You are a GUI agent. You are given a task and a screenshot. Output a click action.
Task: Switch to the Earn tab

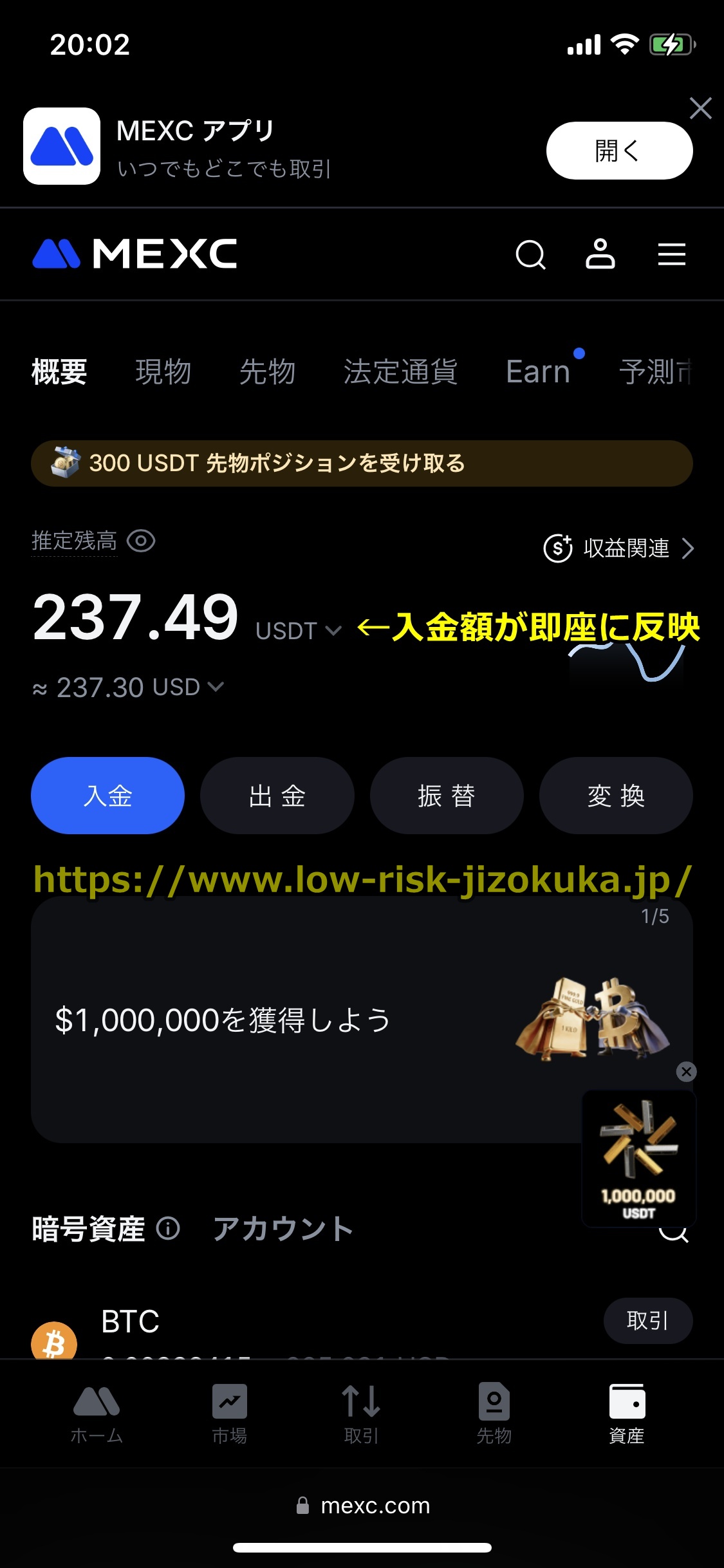538,372
